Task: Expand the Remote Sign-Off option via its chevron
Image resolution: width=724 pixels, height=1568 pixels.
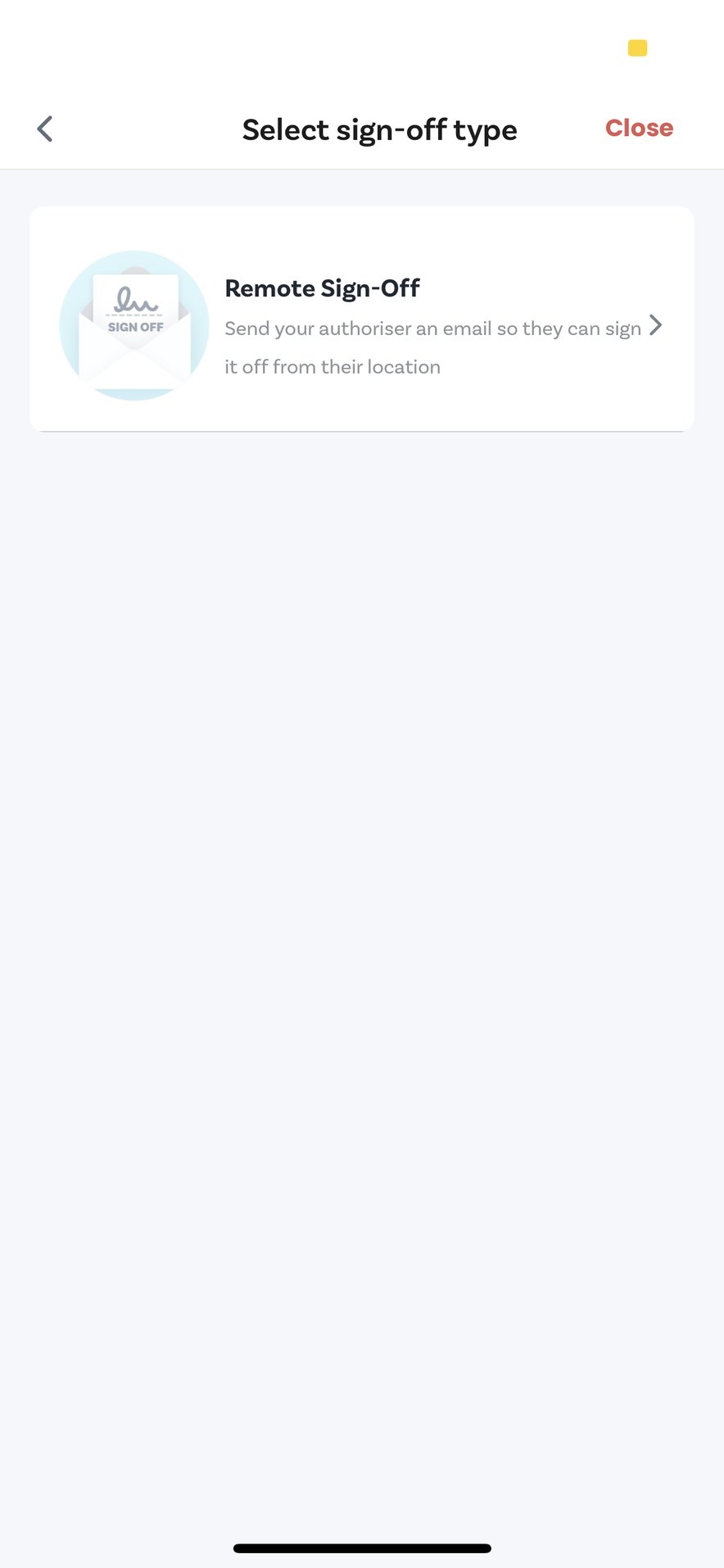Action: point(656,324)
